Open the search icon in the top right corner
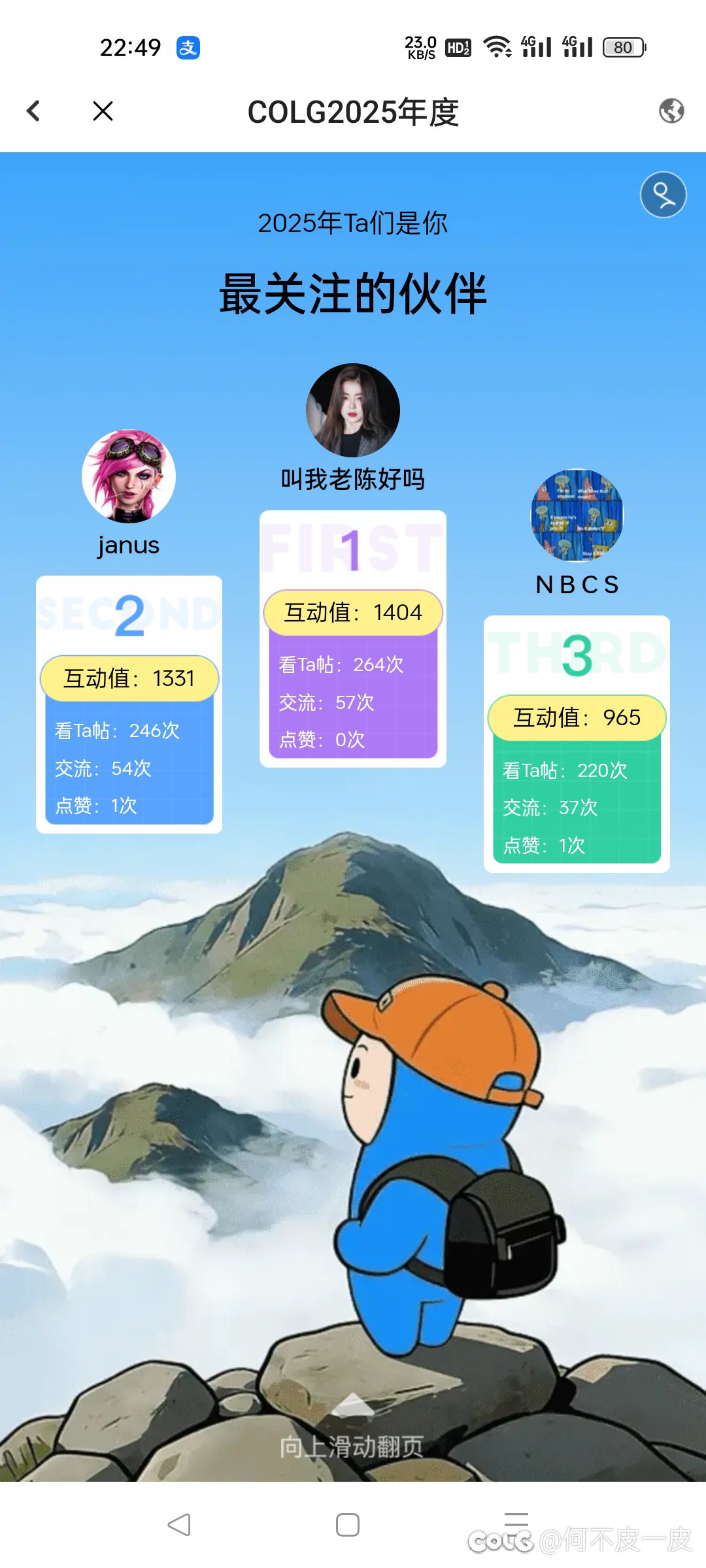 click(663, 195)
